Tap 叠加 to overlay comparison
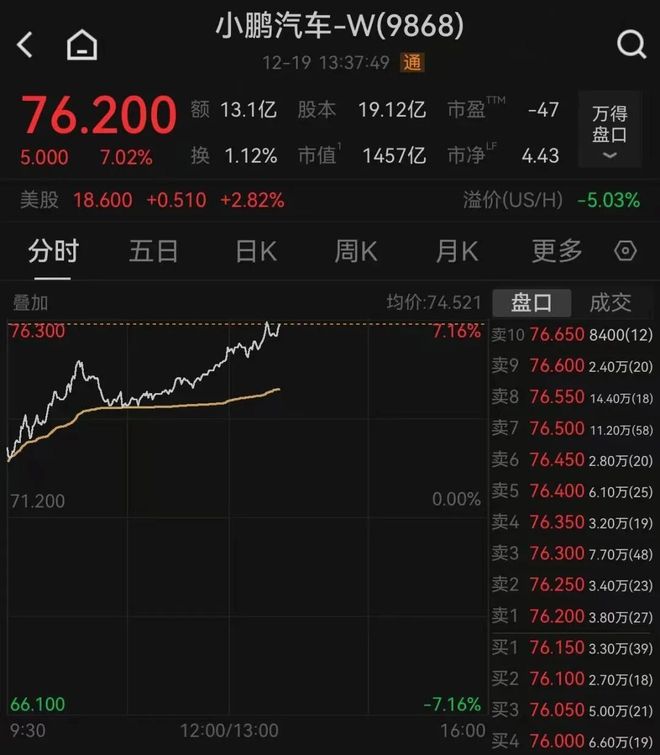The width and height of the screenshot is (660, 755). pyautogui.click(x=30, y=302)
